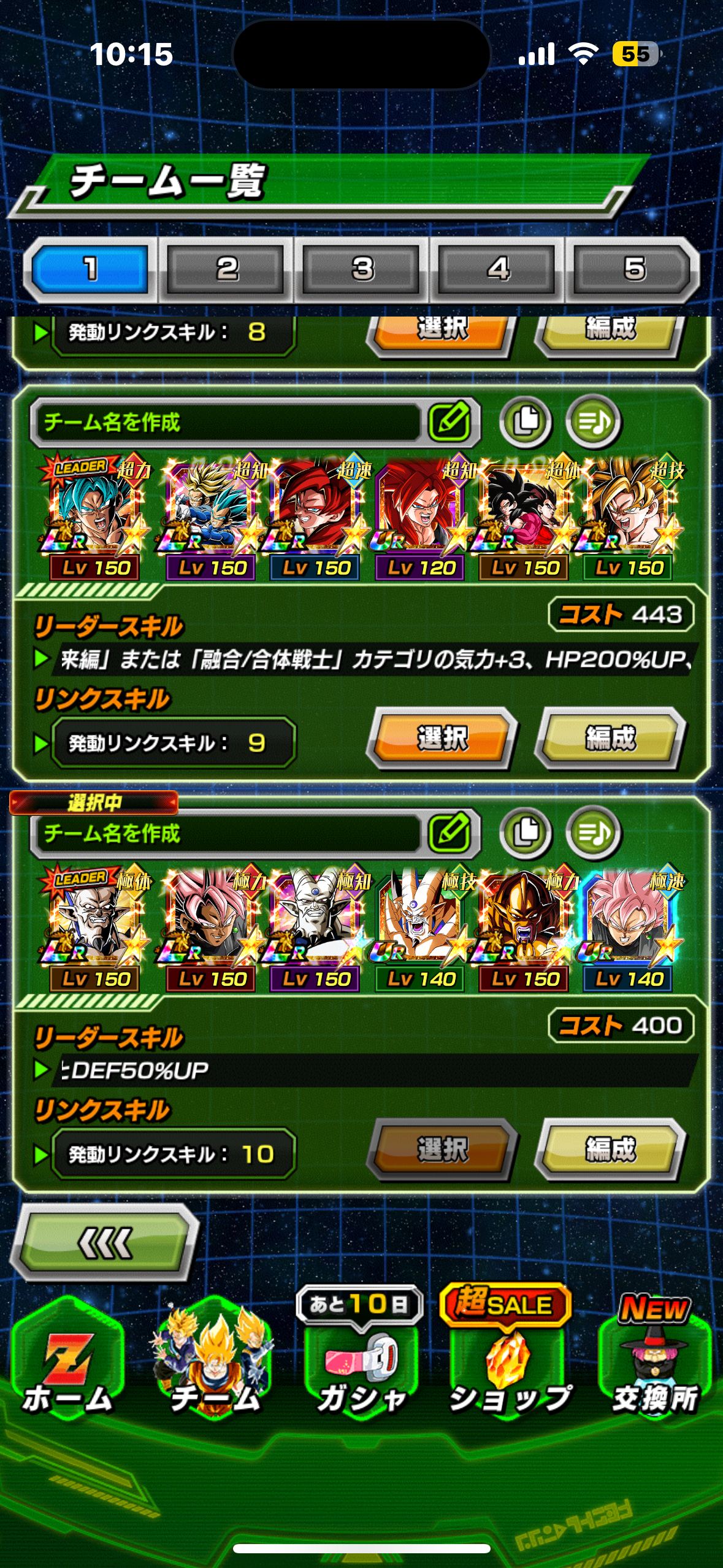The image size is (723, 1568).
Task: Switch to team page tab 2
Action: pos(226,269)
